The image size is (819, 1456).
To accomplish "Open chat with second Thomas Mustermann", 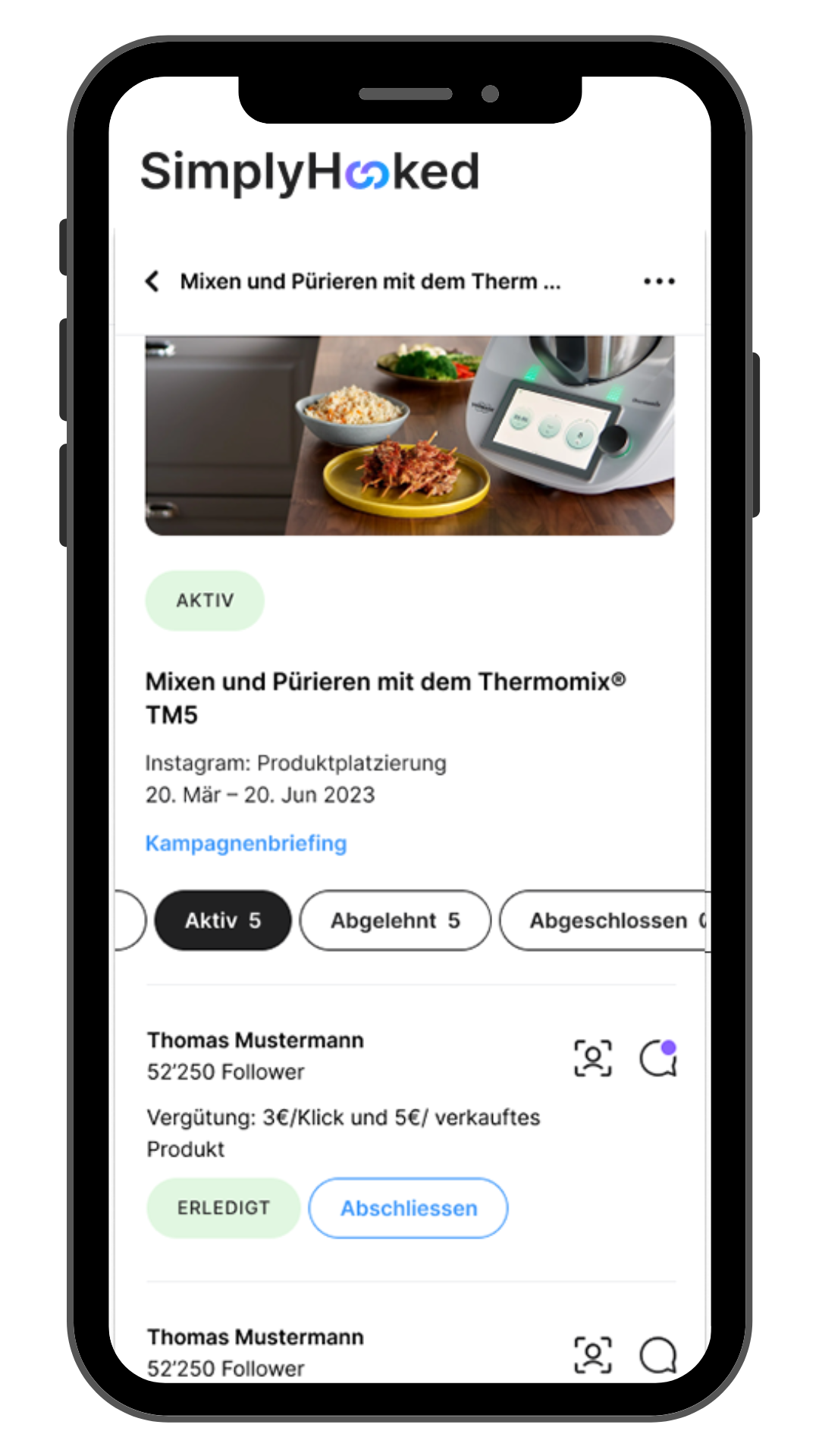I will (657, 1354).
